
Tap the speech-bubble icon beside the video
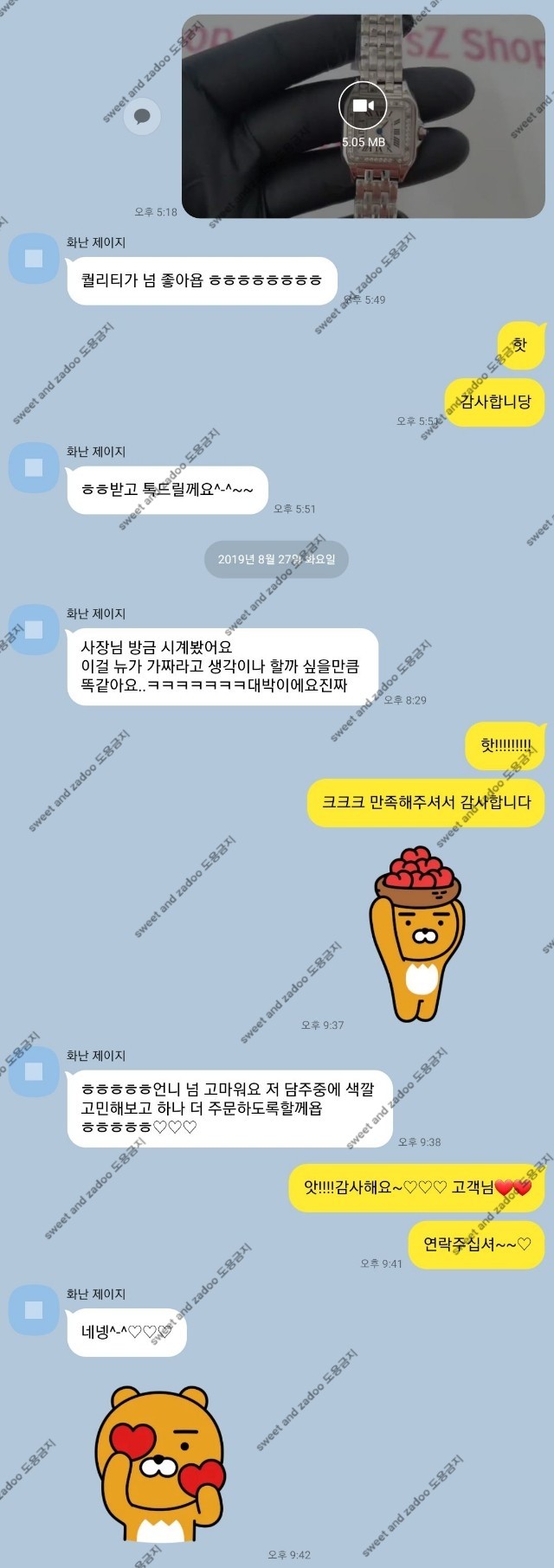142,115
